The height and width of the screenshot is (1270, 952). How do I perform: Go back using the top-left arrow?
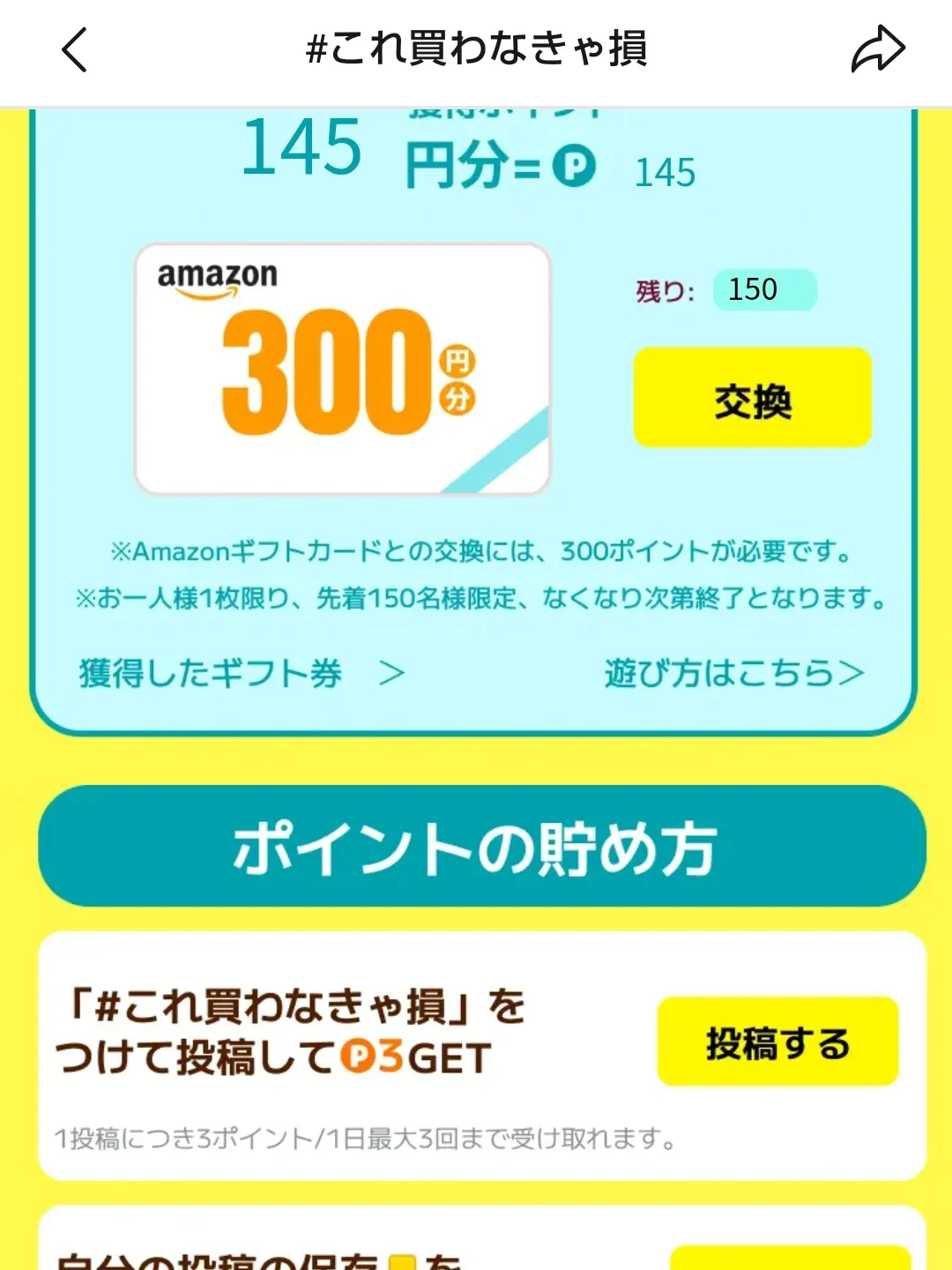(75, 49)
